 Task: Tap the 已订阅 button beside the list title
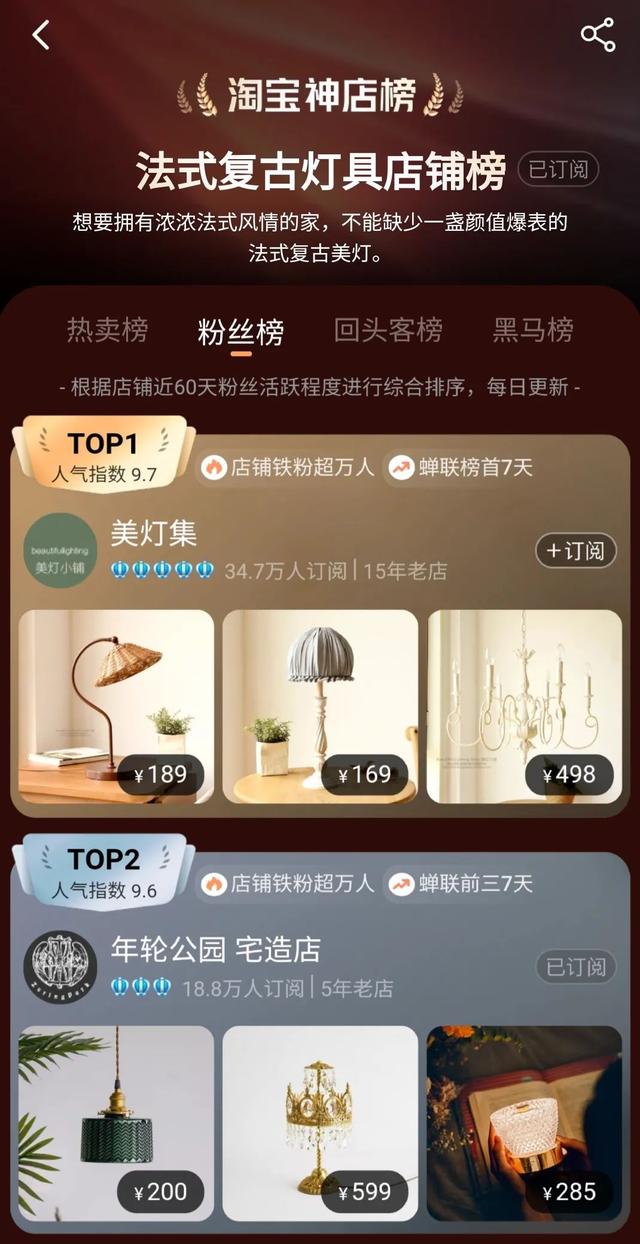point(558,170)
